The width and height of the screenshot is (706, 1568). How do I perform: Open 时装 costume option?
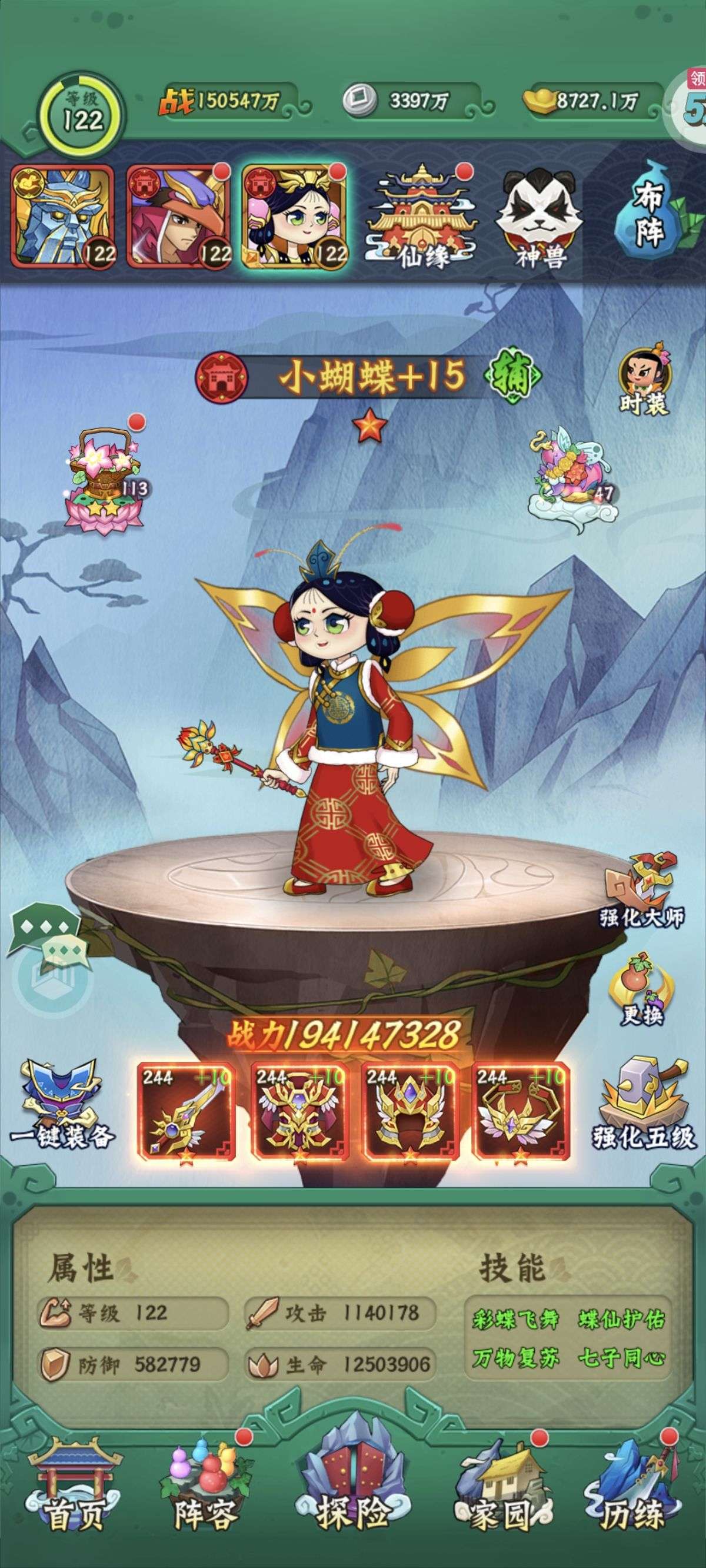(x=644, y=383)
